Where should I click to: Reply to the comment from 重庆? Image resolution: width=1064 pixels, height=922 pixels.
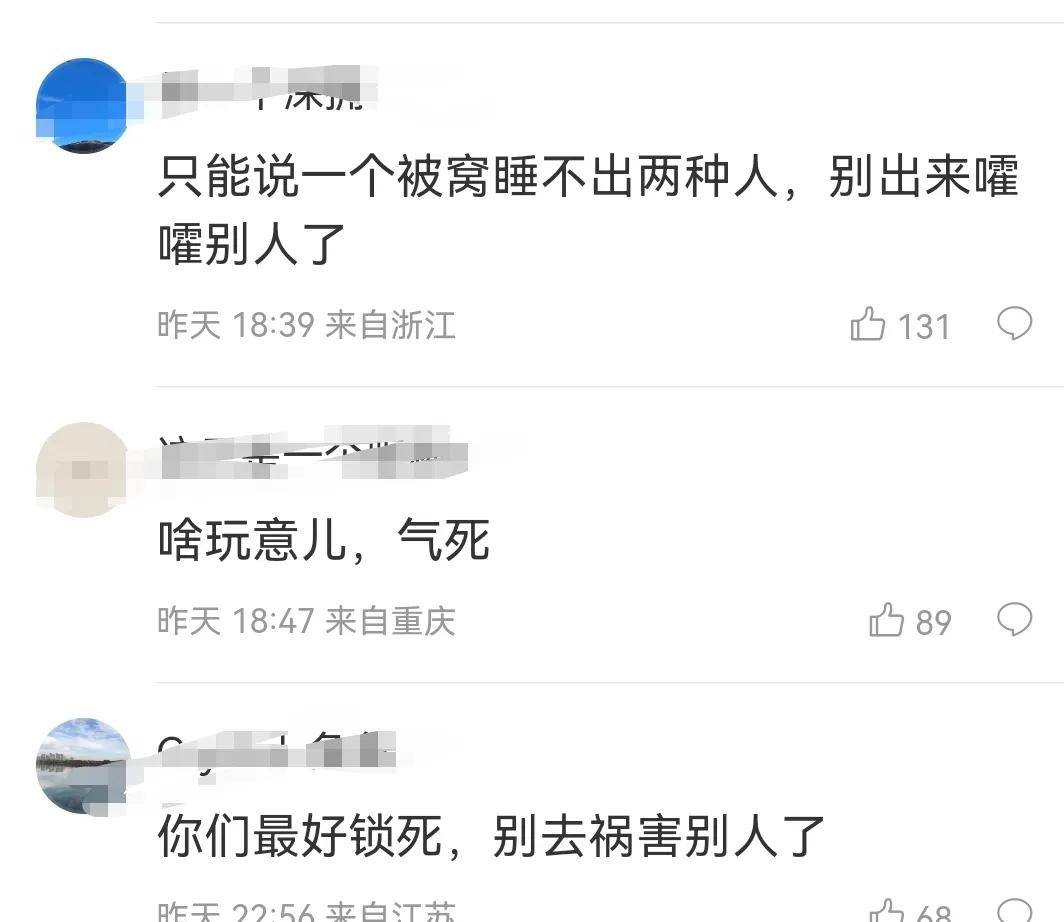(1014, 619)
